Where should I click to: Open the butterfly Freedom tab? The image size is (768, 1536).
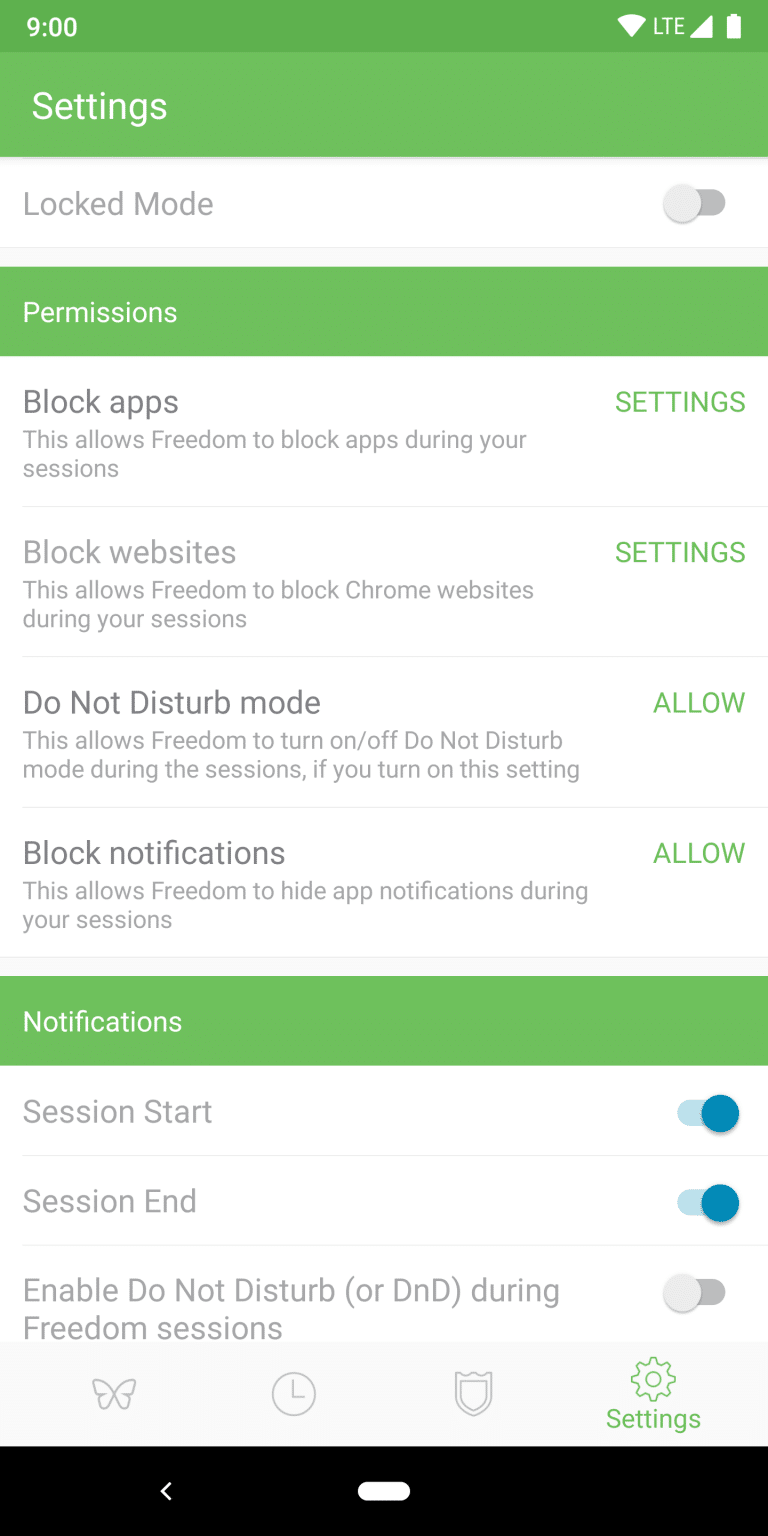pos(114,1392)
